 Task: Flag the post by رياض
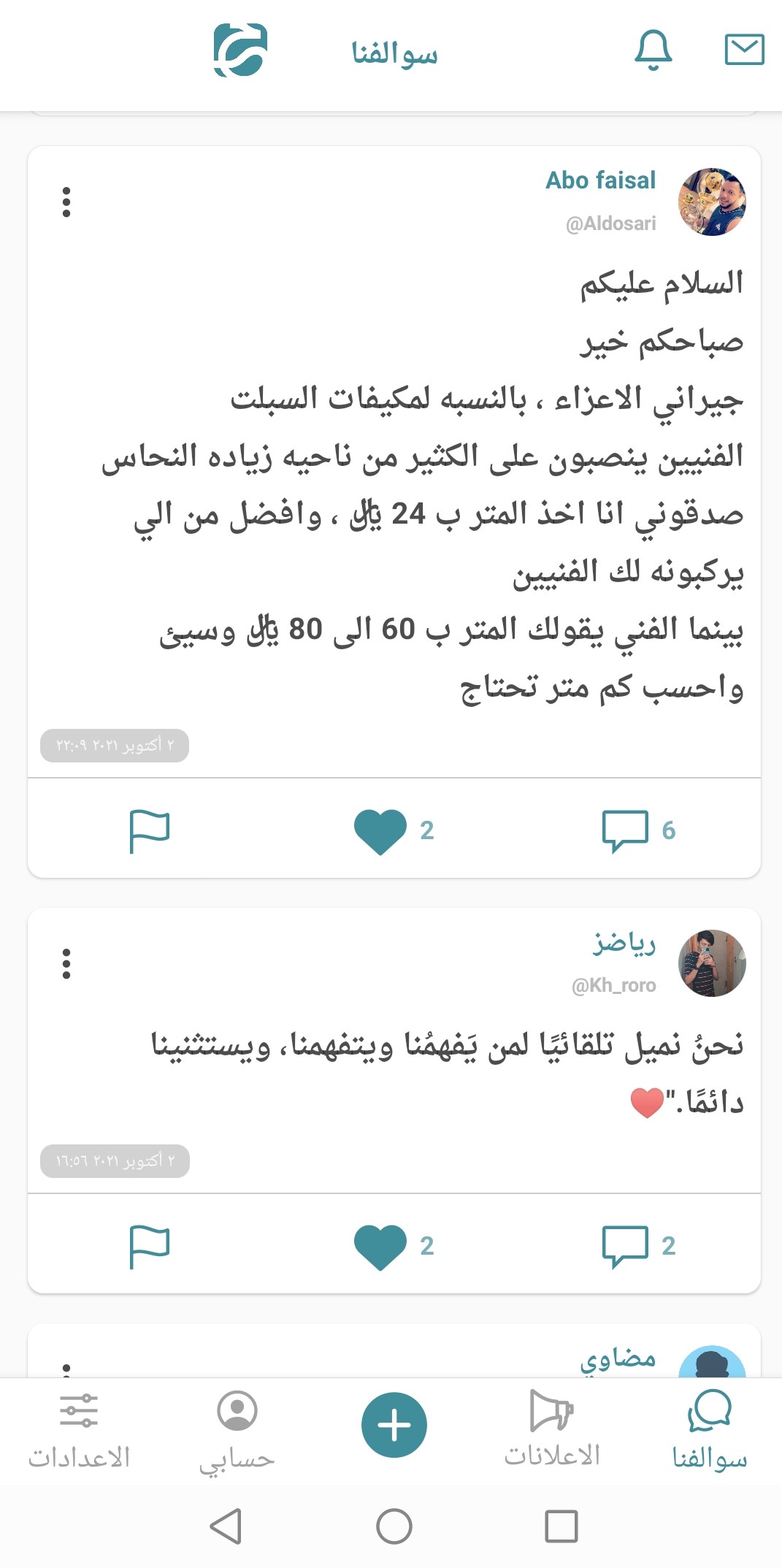point(149,1246)
